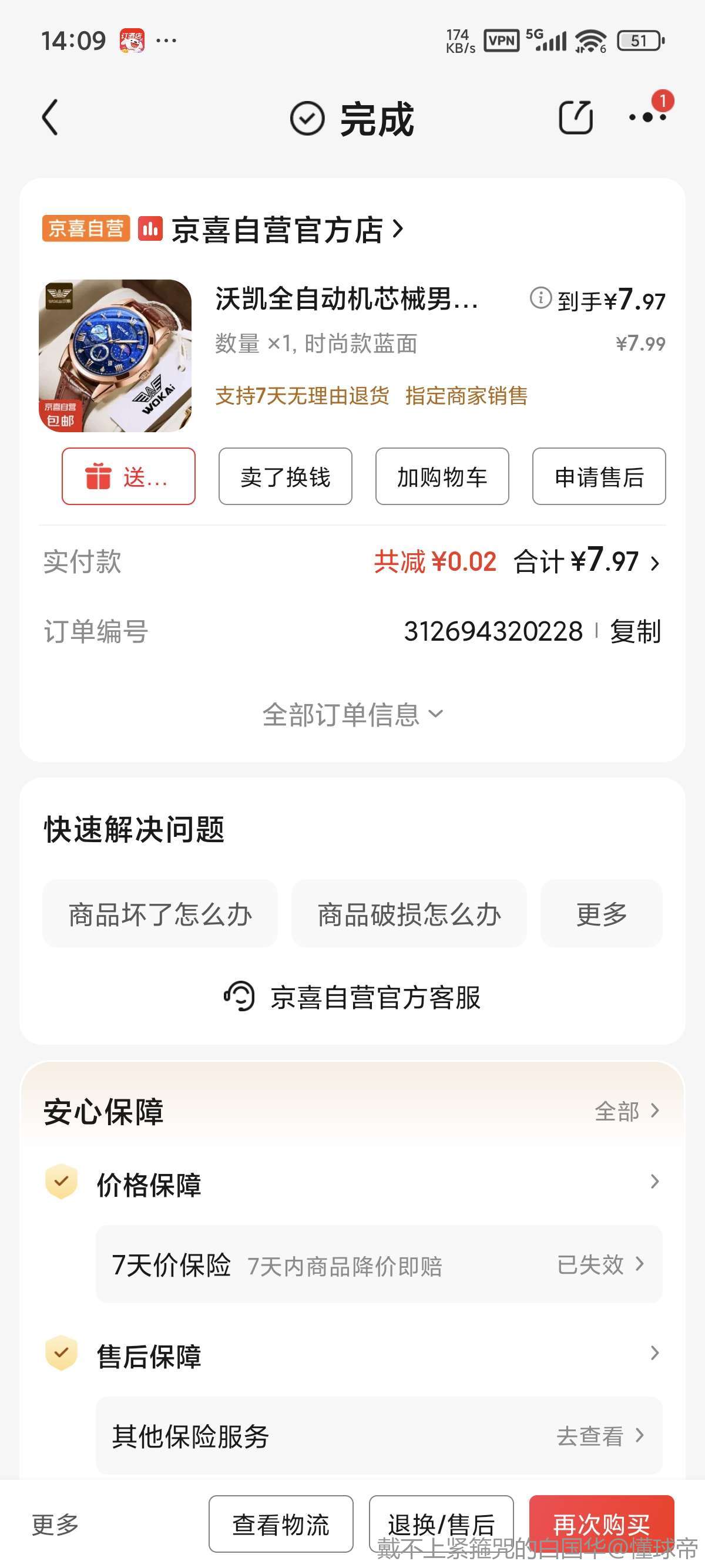Share this order using the top share icon
The height and width of the screenshot is (1568, 705).
[575, 117]
